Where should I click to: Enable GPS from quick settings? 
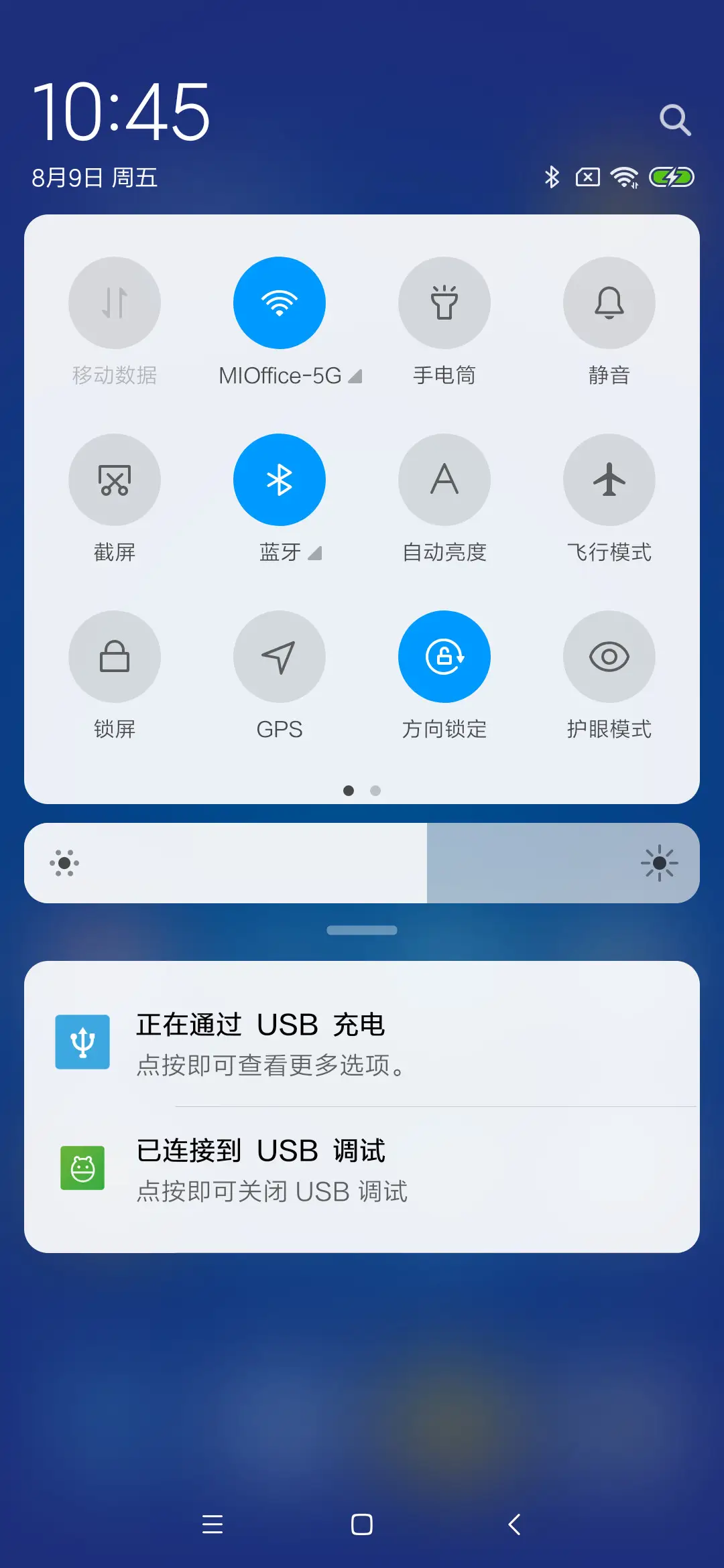point(280,657)
